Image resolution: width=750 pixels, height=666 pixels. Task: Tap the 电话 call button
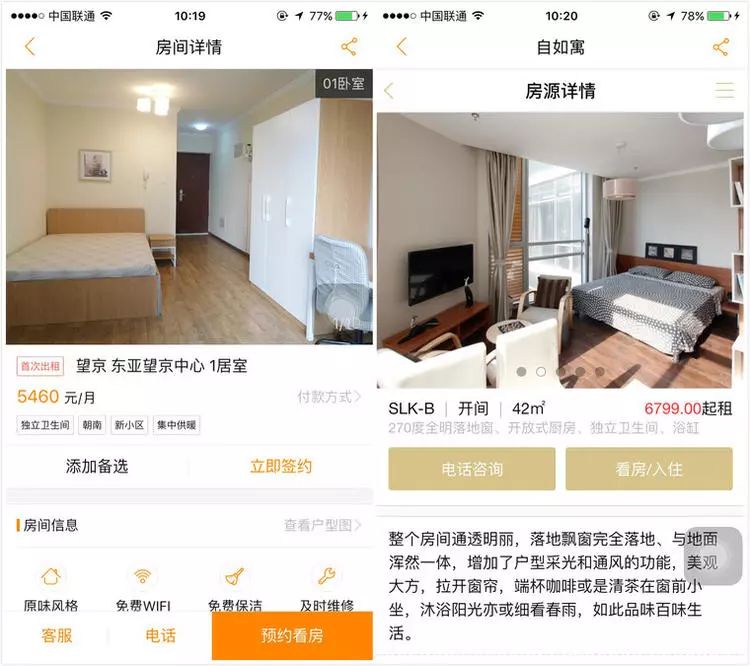pos(160,635)
